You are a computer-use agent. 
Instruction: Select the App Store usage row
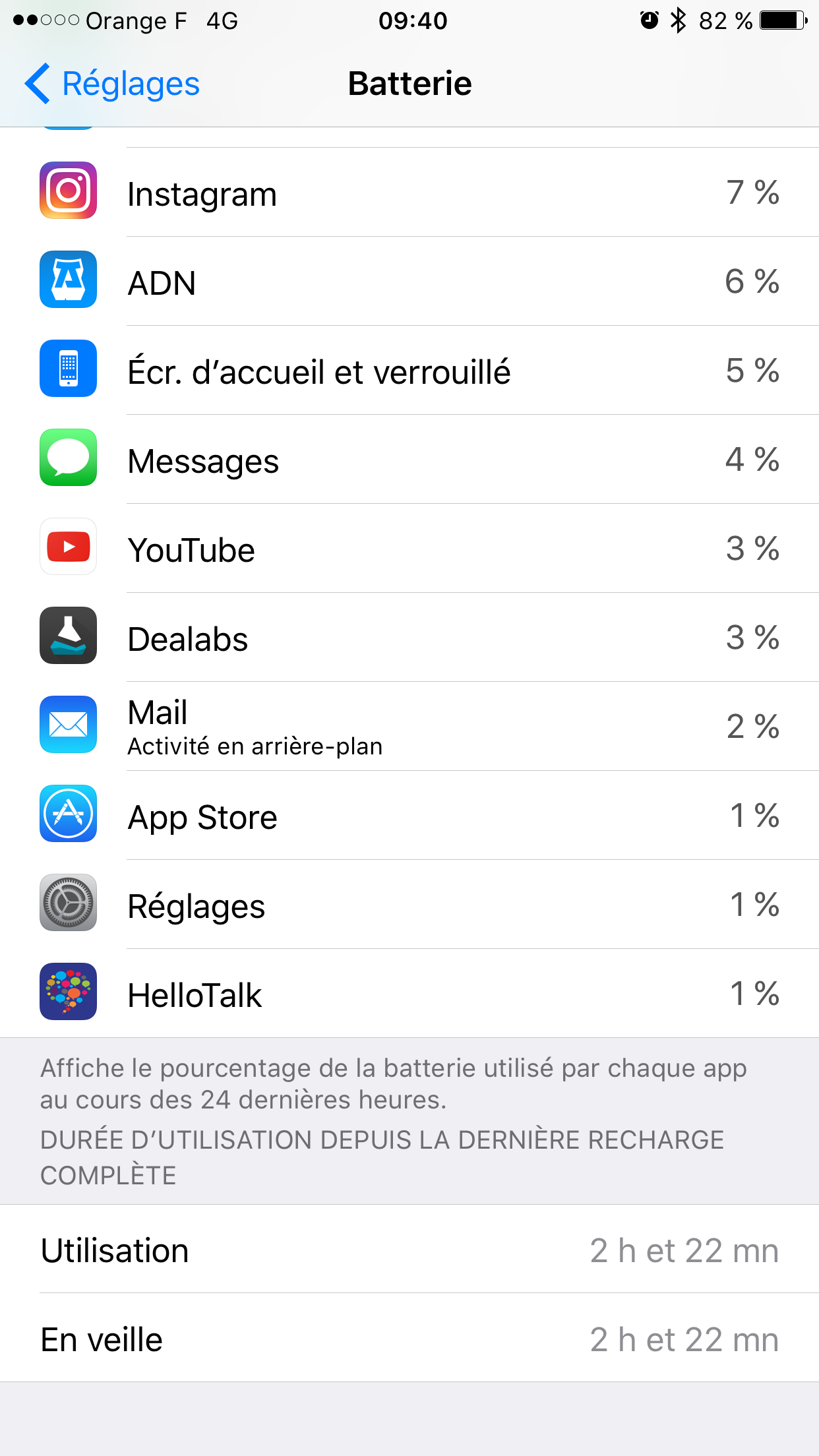[409, 815]
